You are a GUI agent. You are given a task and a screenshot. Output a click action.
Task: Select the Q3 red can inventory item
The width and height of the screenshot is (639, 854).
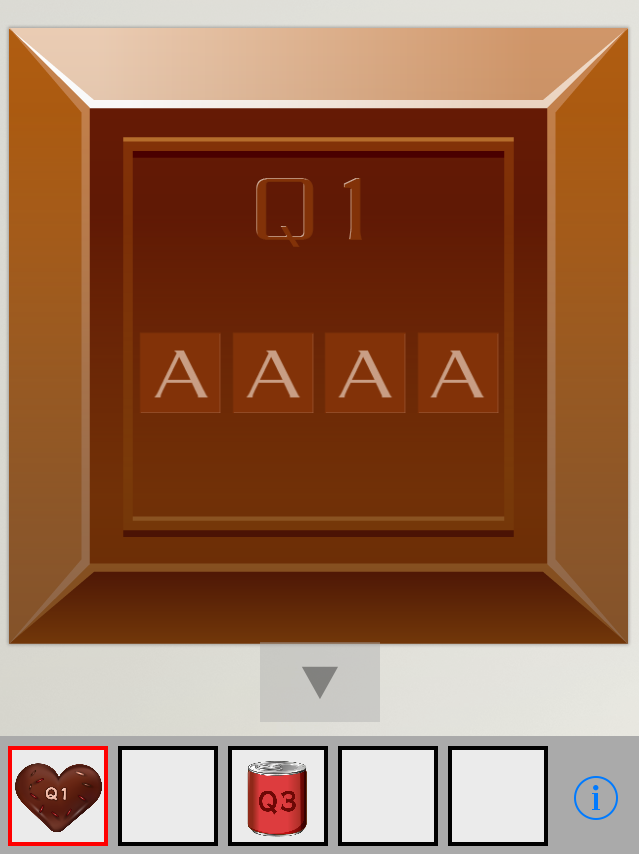pos(278,796)
